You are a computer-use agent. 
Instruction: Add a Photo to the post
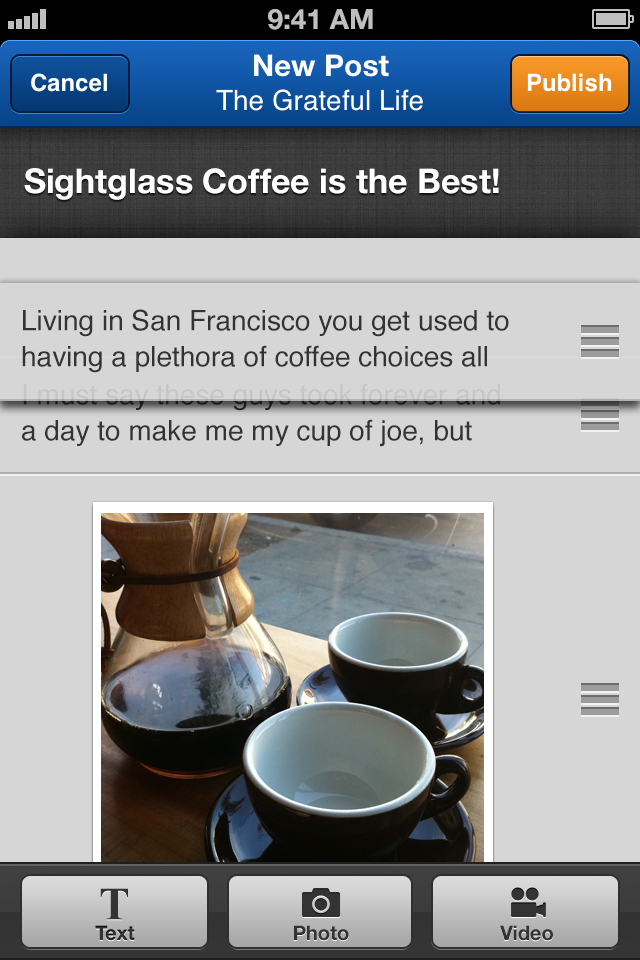pyautogui.click(x=320, y=911)
